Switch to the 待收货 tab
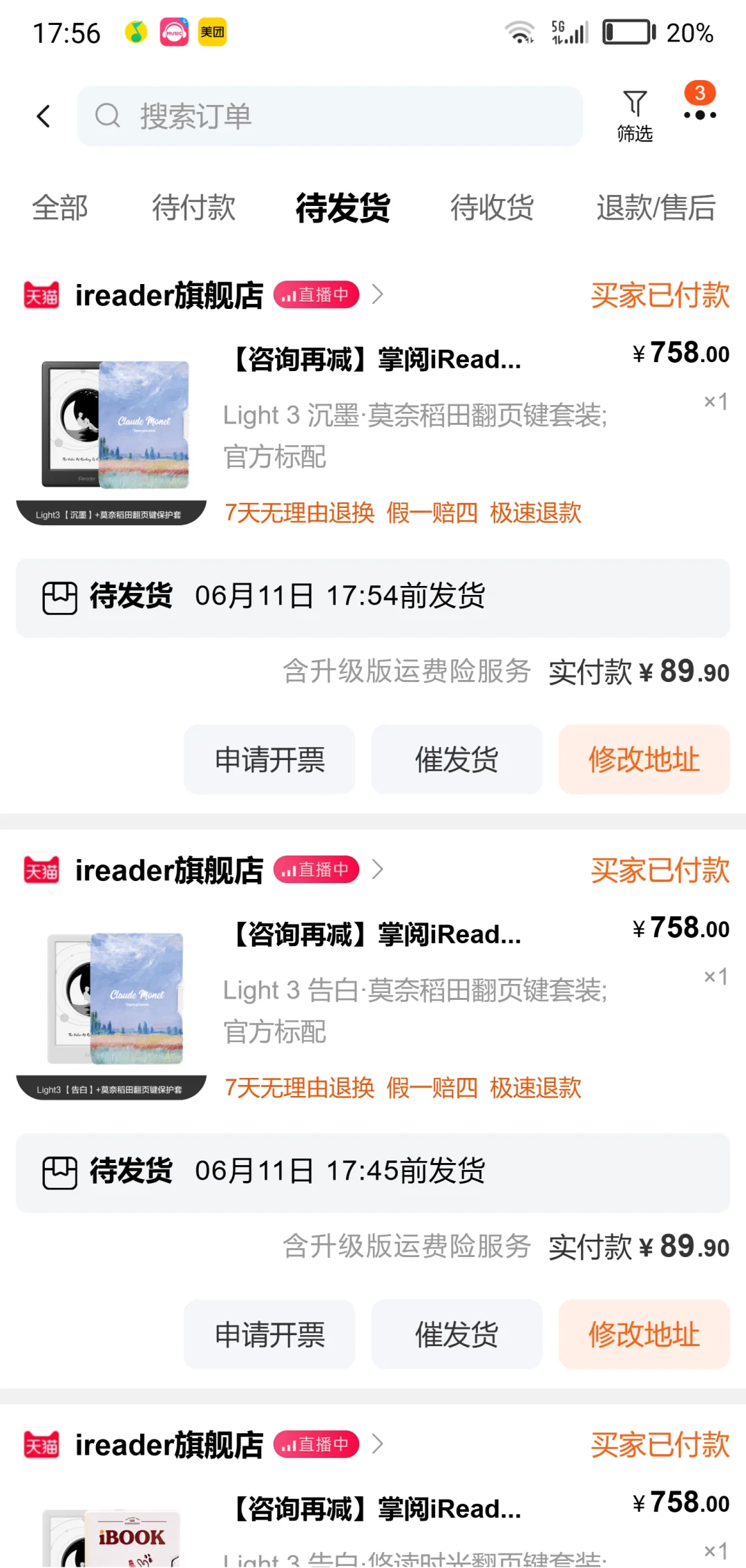This screenshot has height=1568, width=746. (x=492, y=207)
